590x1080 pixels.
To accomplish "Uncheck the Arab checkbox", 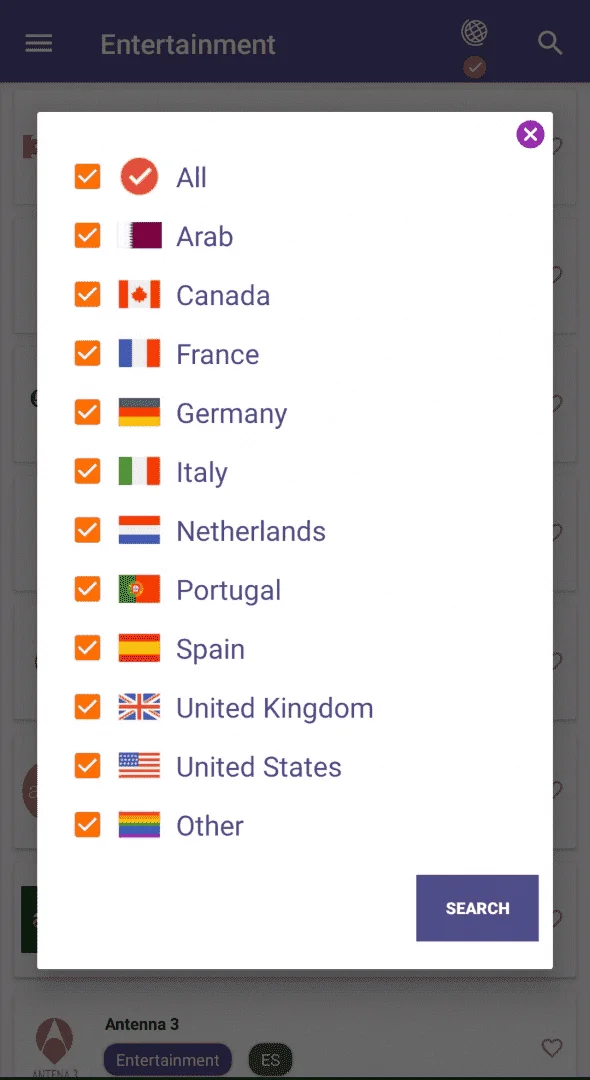I will (x=87, y=236).
